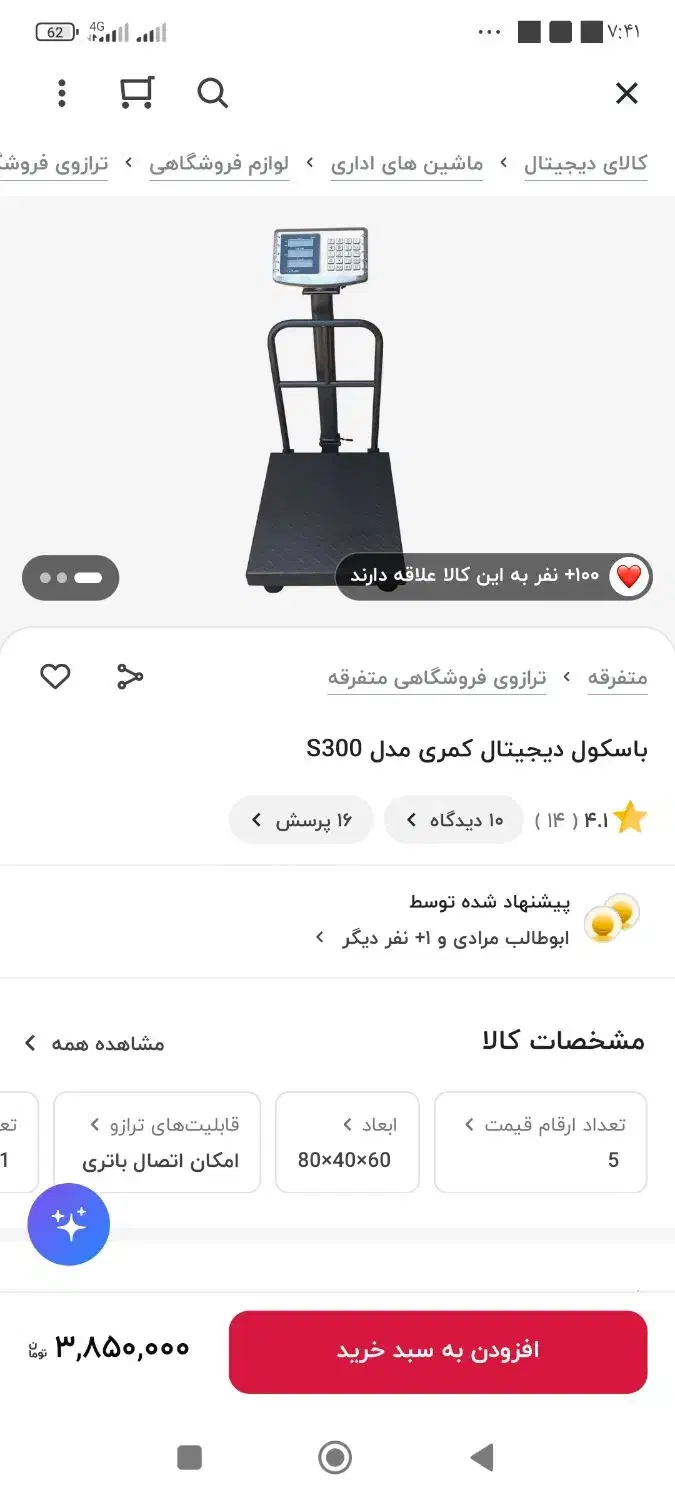View the ۱۰ دیدگاه reviews

tap(454, 821)
